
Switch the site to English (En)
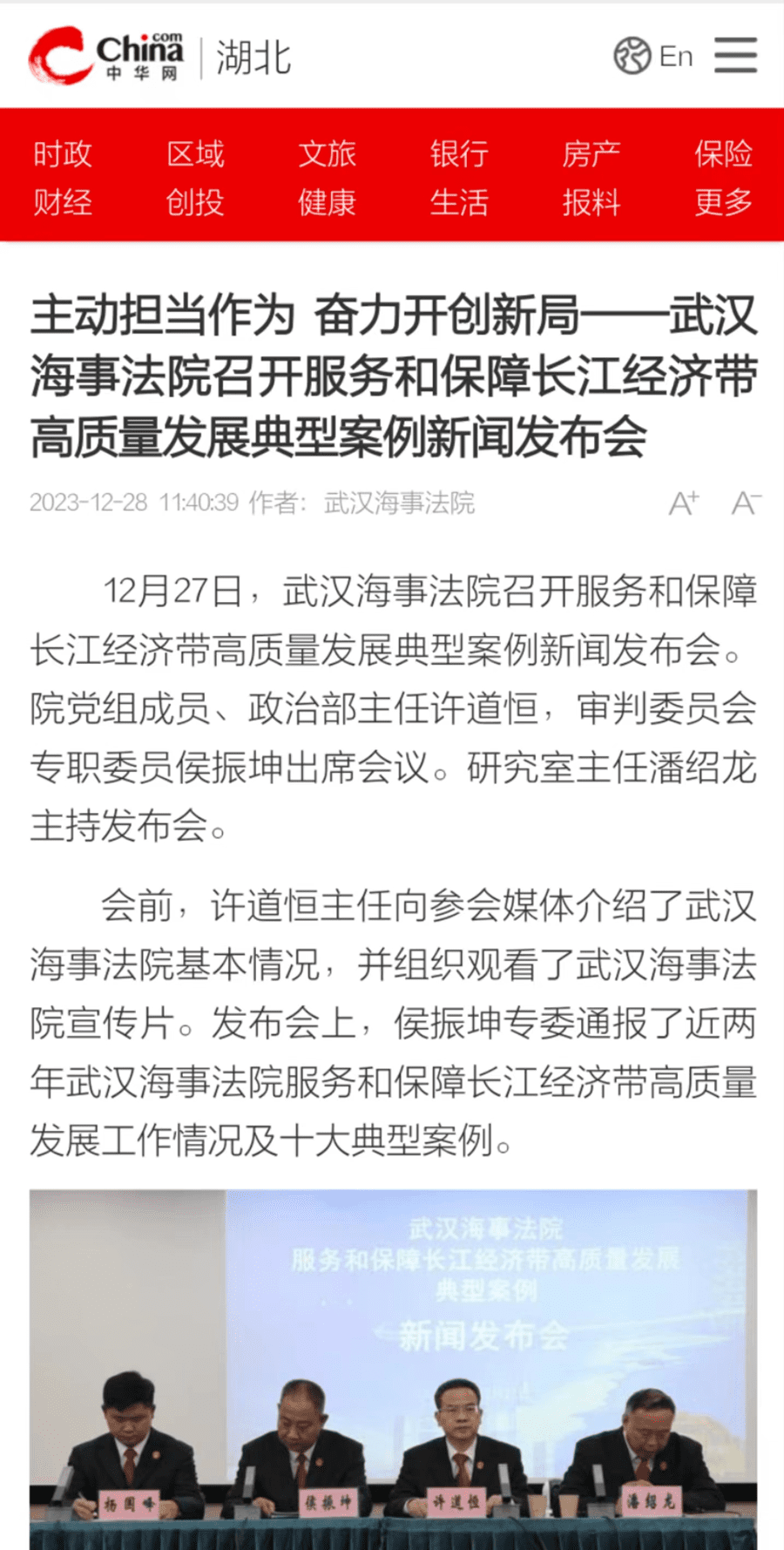click(653, 56)
